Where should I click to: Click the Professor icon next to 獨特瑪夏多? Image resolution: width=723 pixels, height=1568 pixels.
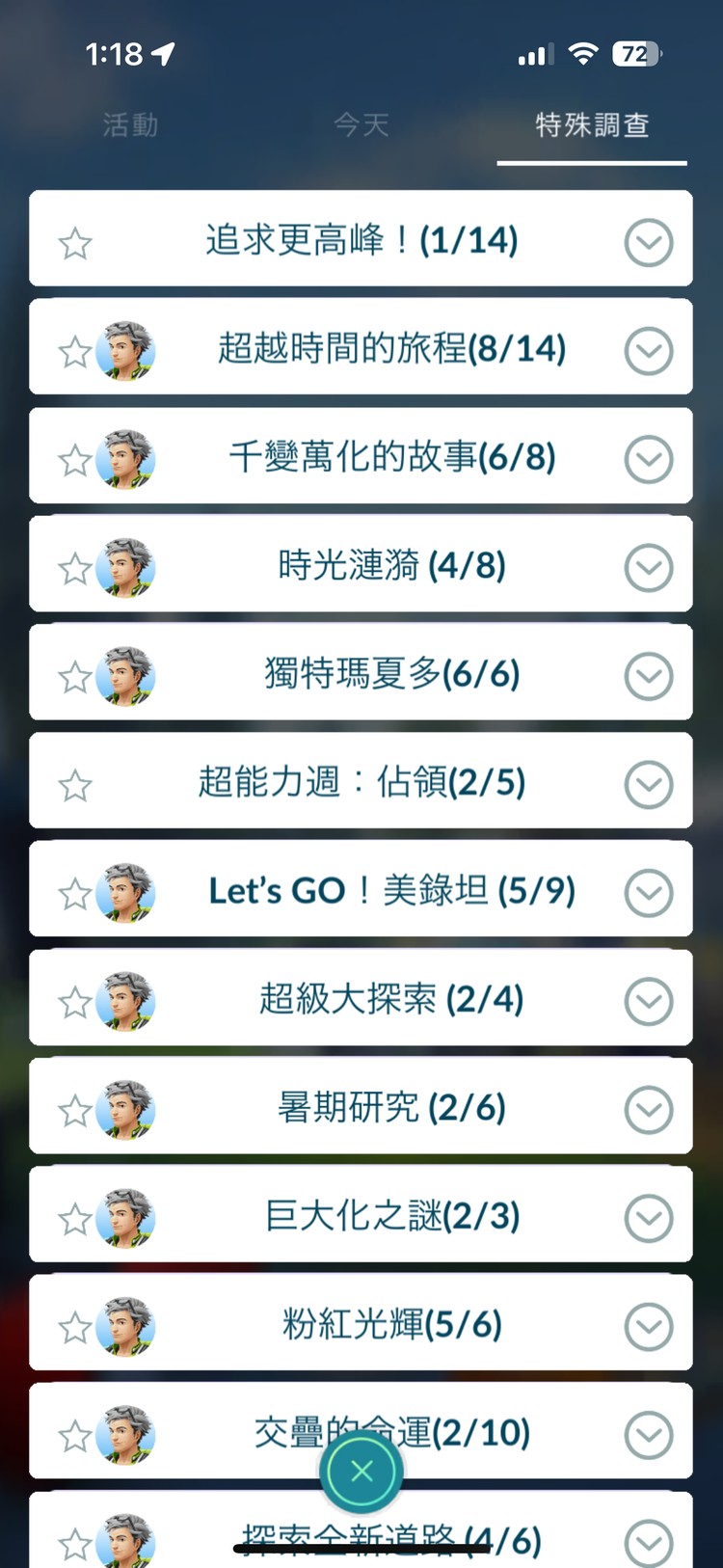pos(126,676)
